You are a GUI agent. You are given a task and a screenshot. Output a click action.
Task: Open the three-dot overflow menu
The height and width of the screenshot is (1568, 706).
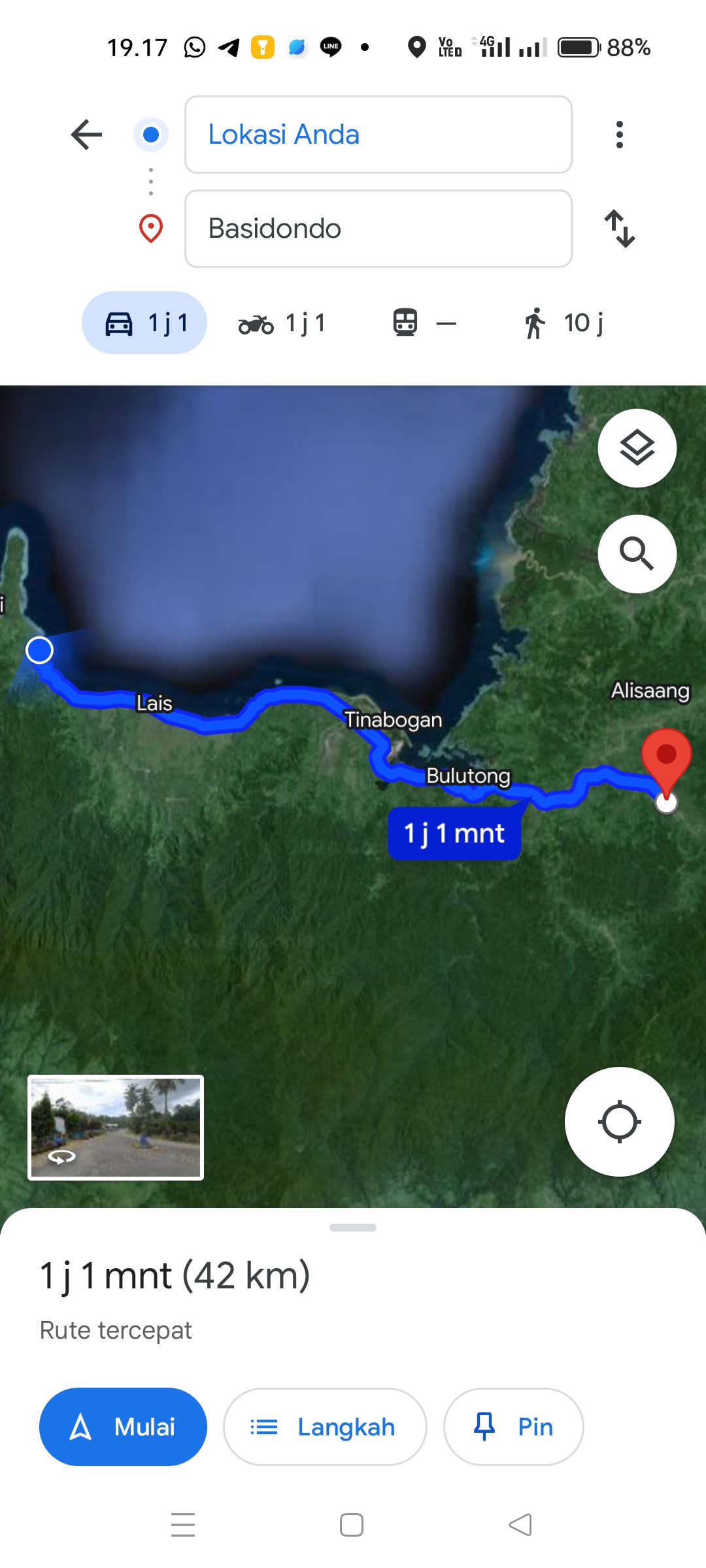[x=619, y=135]
